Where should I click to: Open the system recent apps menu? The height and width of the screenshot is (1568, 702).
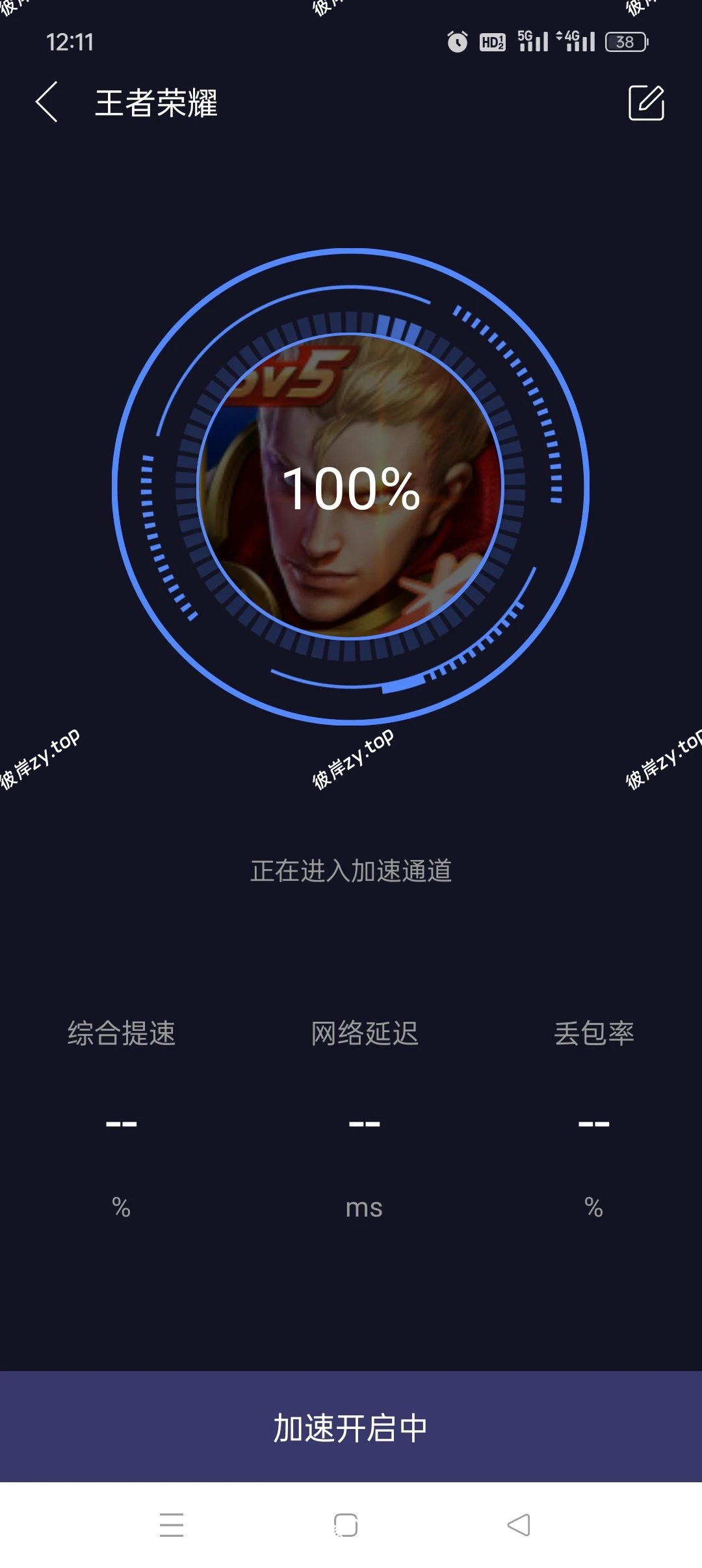click(x=172, y=1524)
